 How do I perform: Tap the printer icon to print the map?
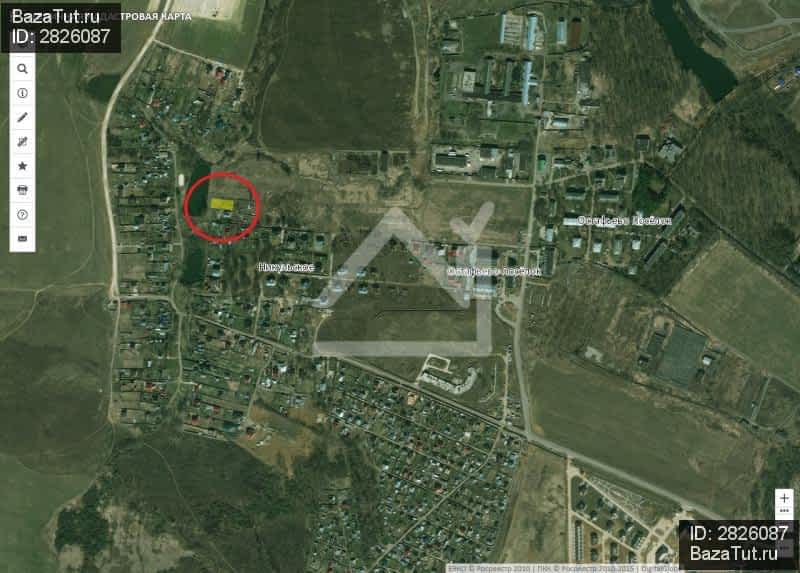pyautogui.click(x=22, y=190)
